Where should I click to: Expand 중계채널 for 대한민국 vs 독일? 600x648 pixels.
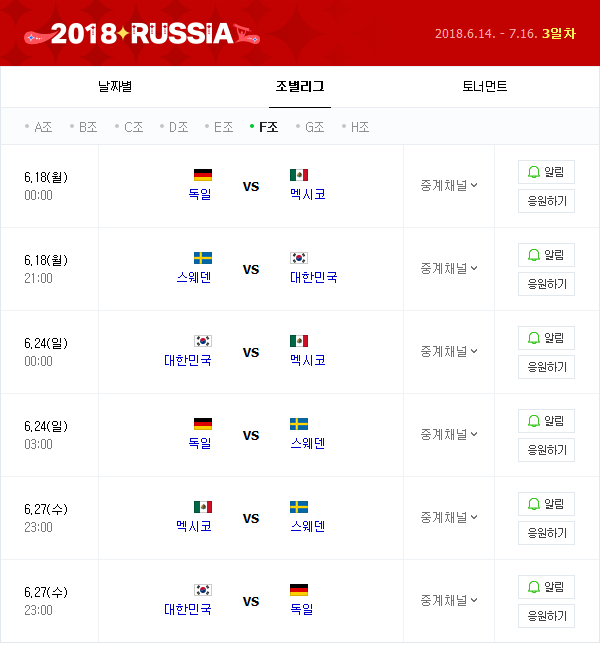pos(449,600)
